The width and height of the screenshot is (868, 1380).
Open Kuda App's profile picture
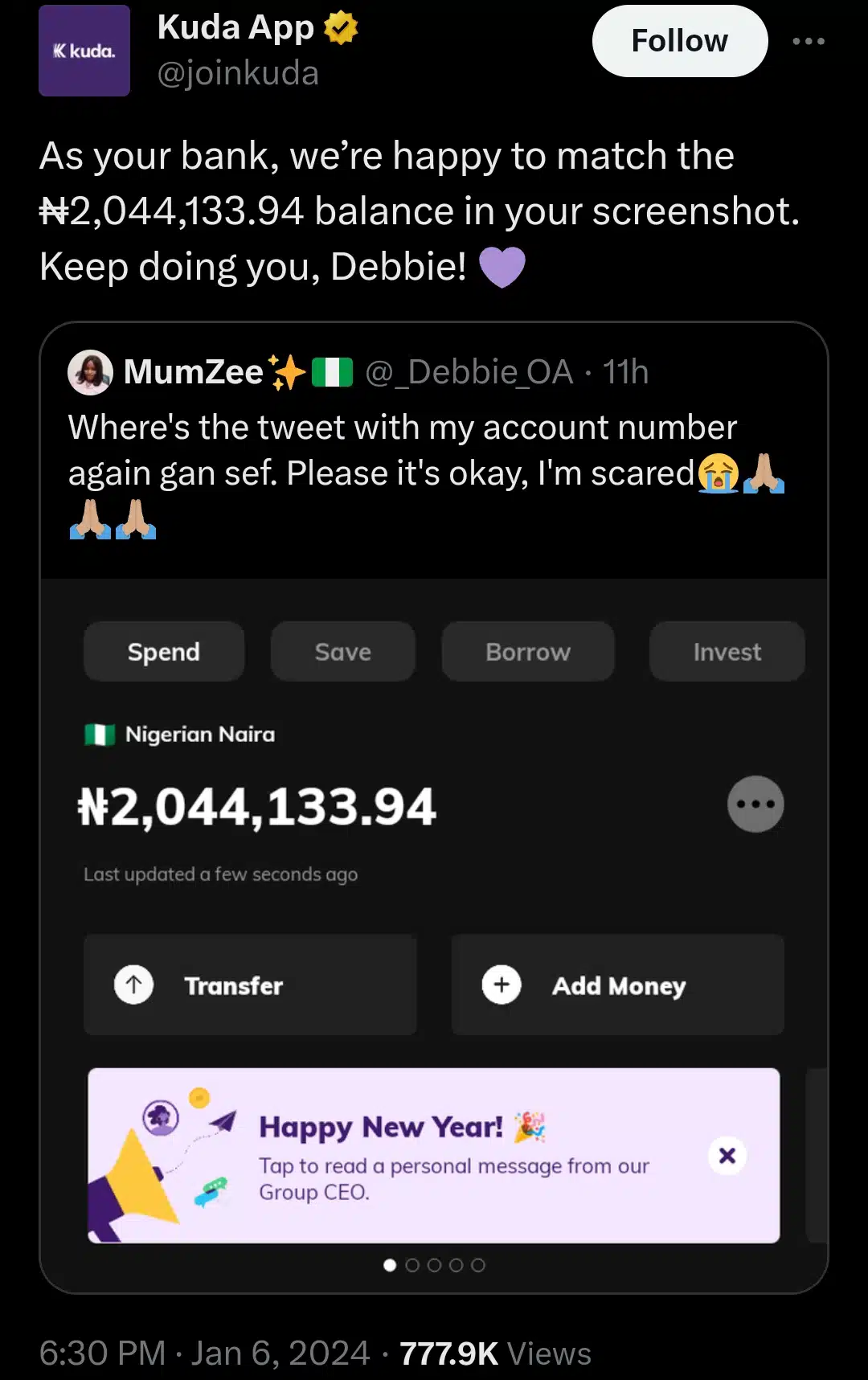click(84, 51)
